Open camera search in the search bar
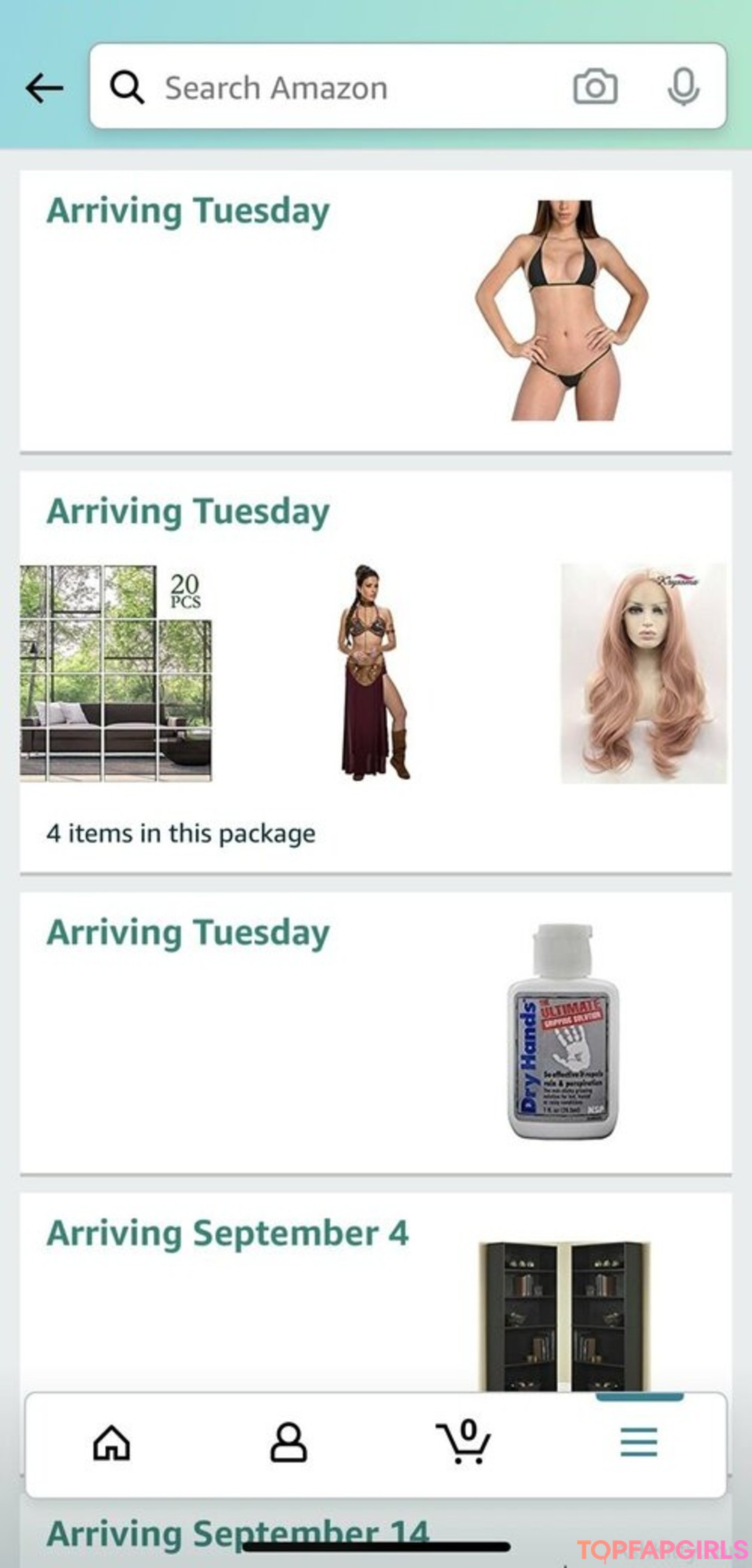This screenshot has height=1568, width=752. [x=595, y=88]
